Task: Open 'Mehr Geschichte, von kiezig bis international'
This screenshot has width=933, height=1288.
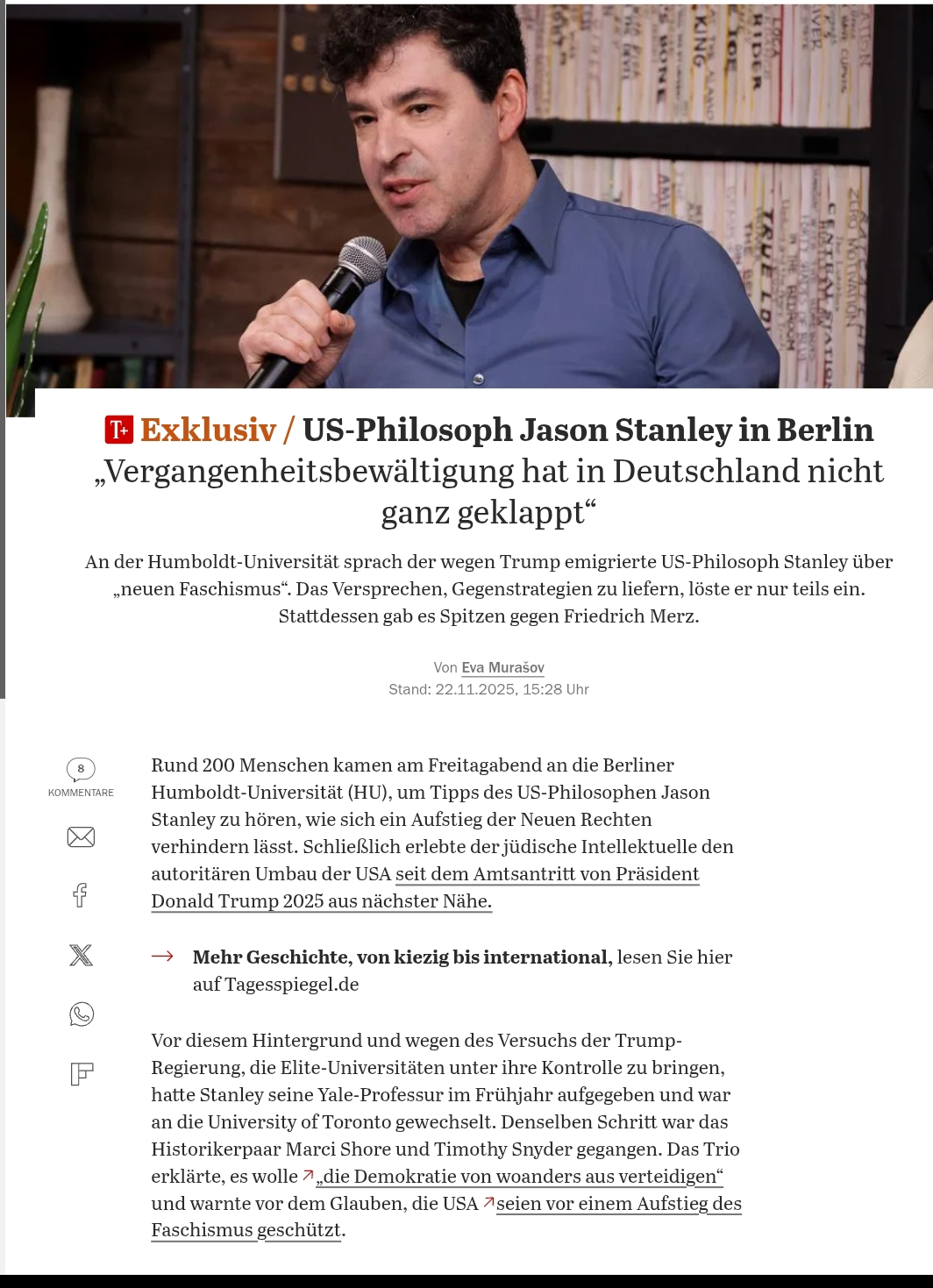Action: (402, 957)
